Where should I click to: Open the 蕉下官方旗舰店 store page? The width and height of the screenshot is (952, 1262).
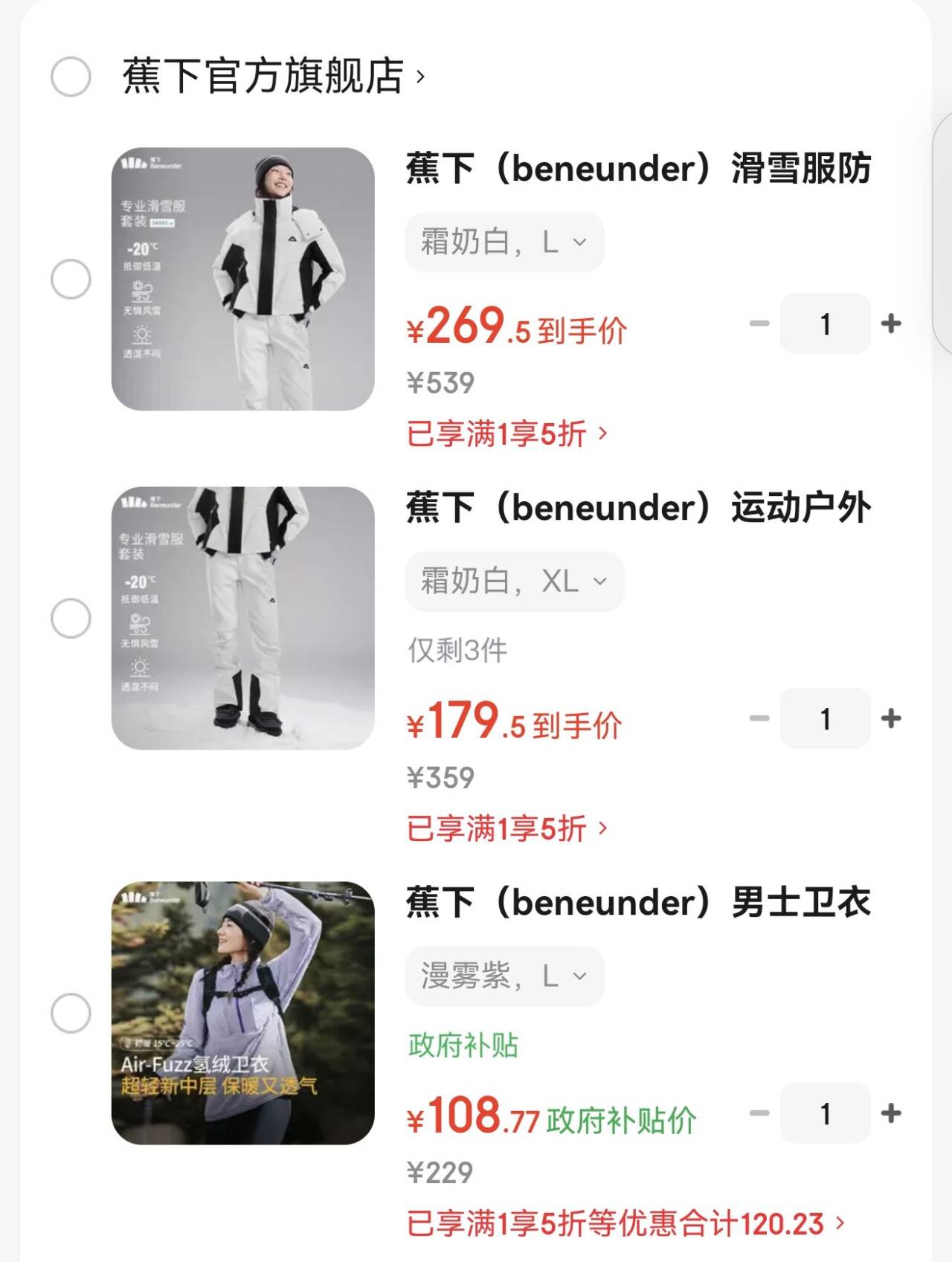pyautogui.click(x=268, y=74)
